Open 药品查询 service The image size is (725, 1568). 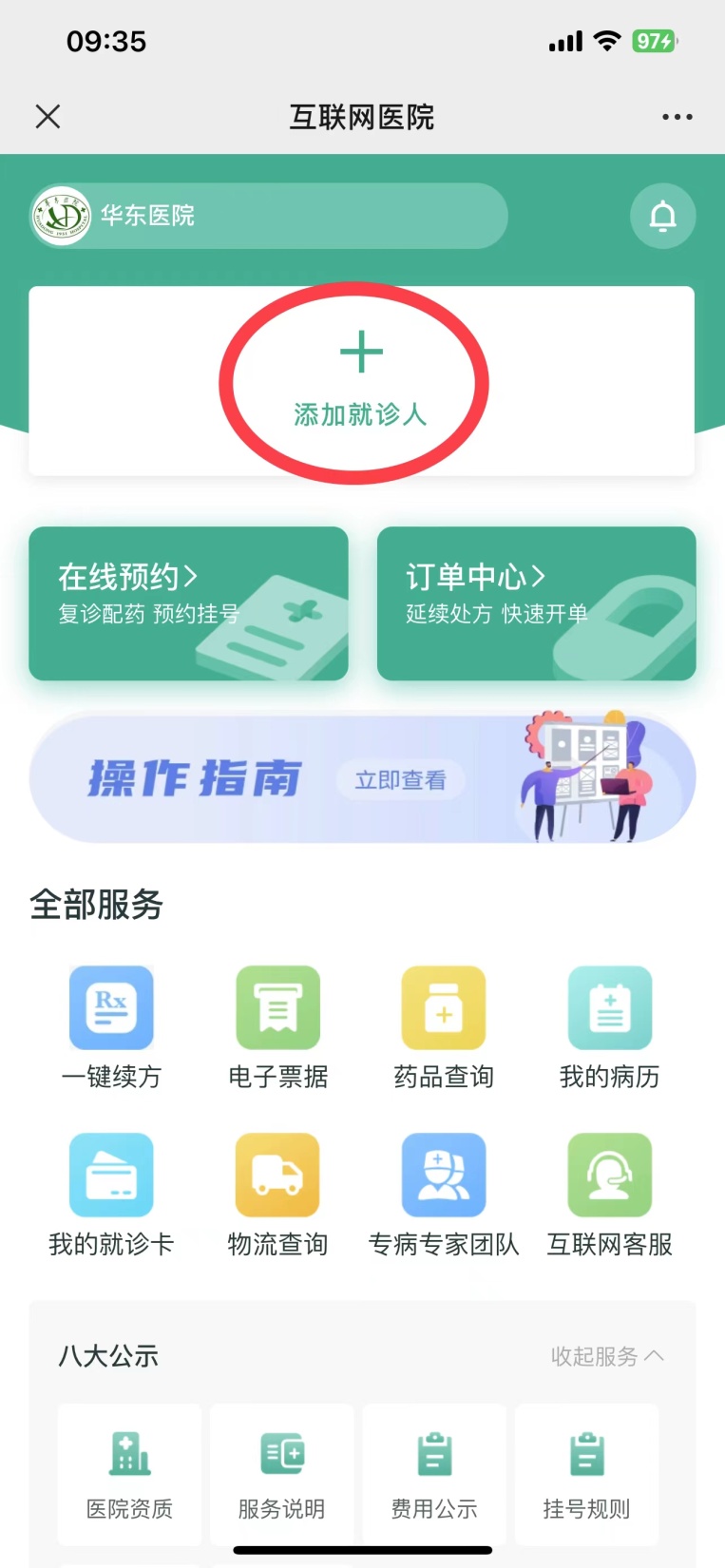(444, 1027)
